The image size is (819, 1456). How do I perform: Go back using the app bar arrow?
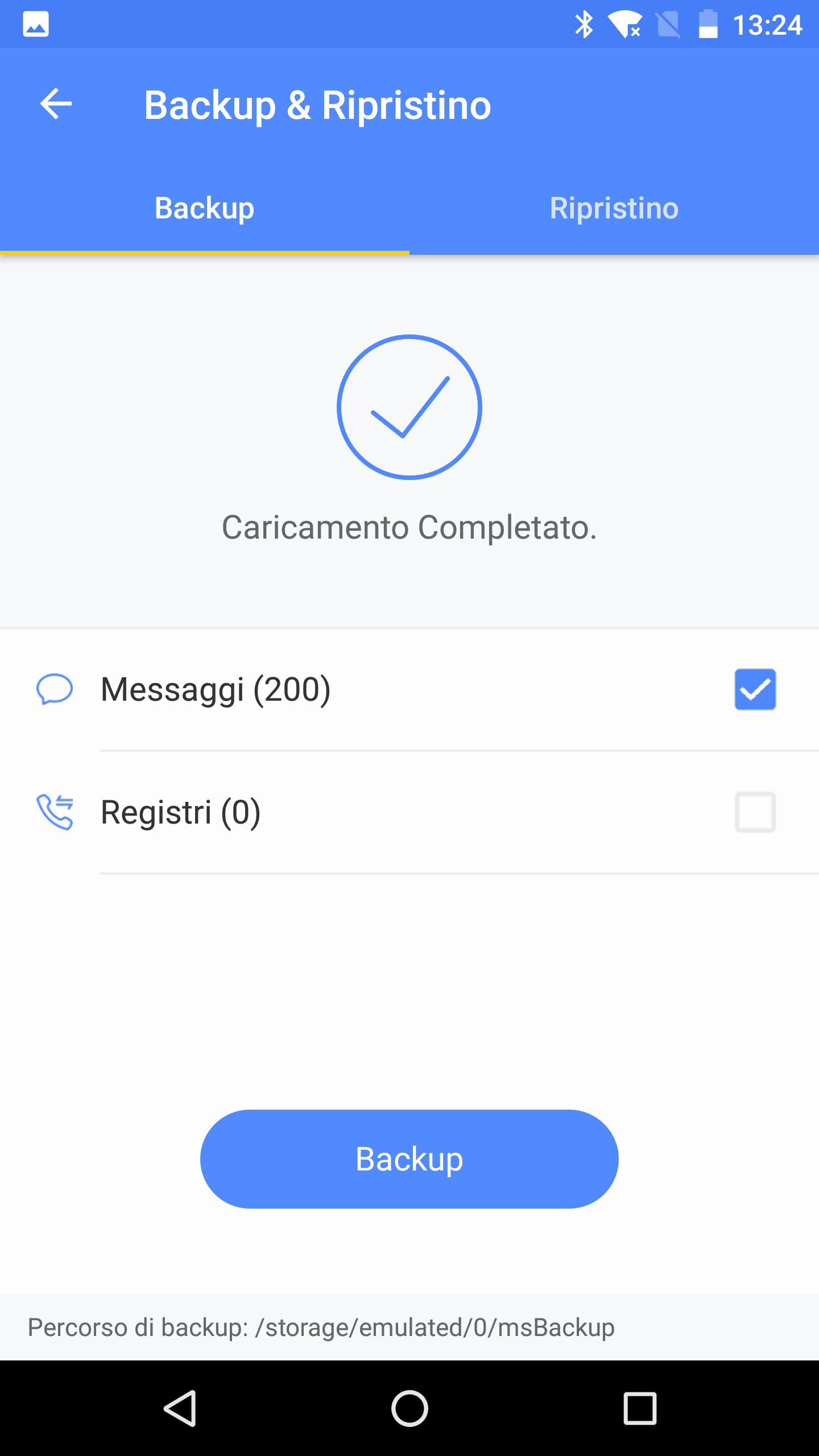[56, 104]
